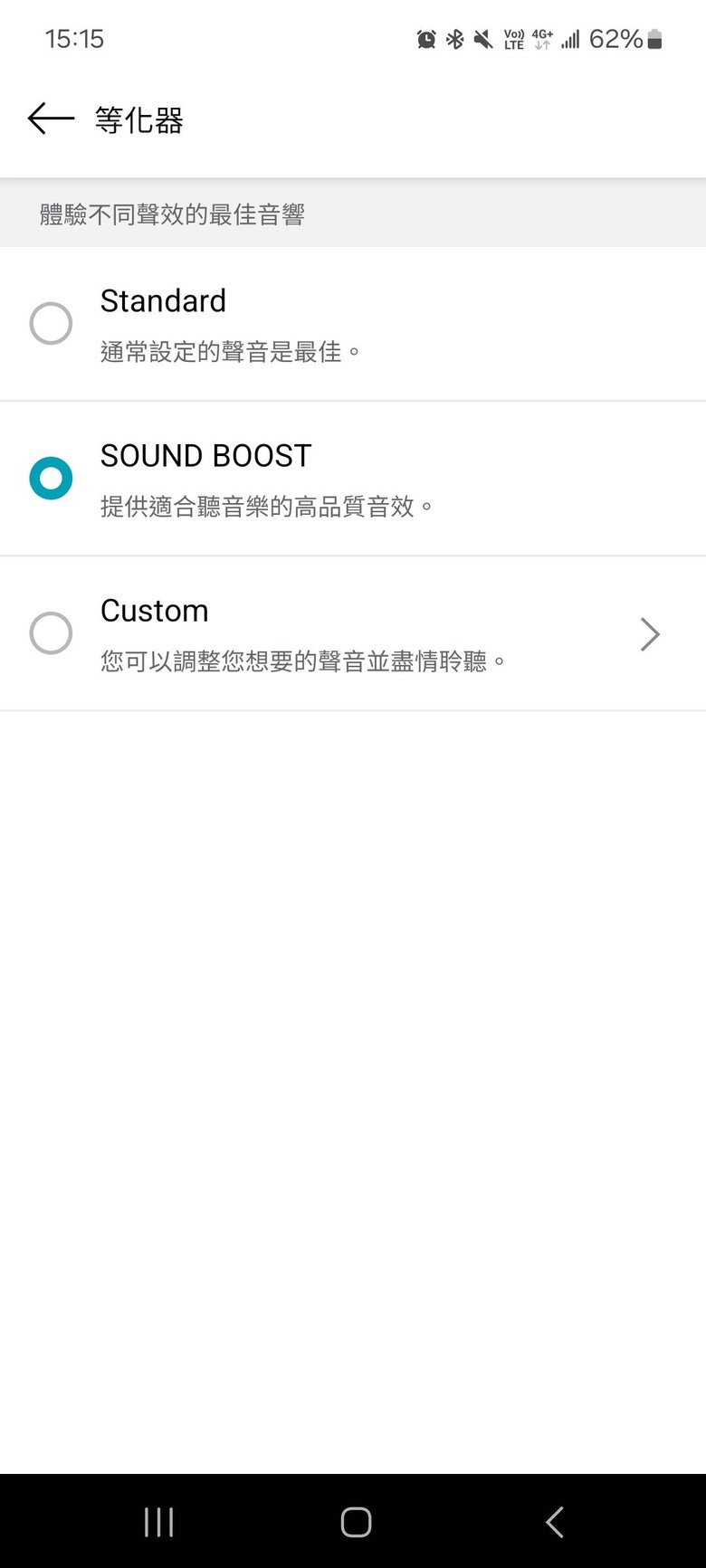This screenshot has height=1568, width=706.
Task: Tap the Bluetooth icon in status bar
Action: (x=453, y=39)
